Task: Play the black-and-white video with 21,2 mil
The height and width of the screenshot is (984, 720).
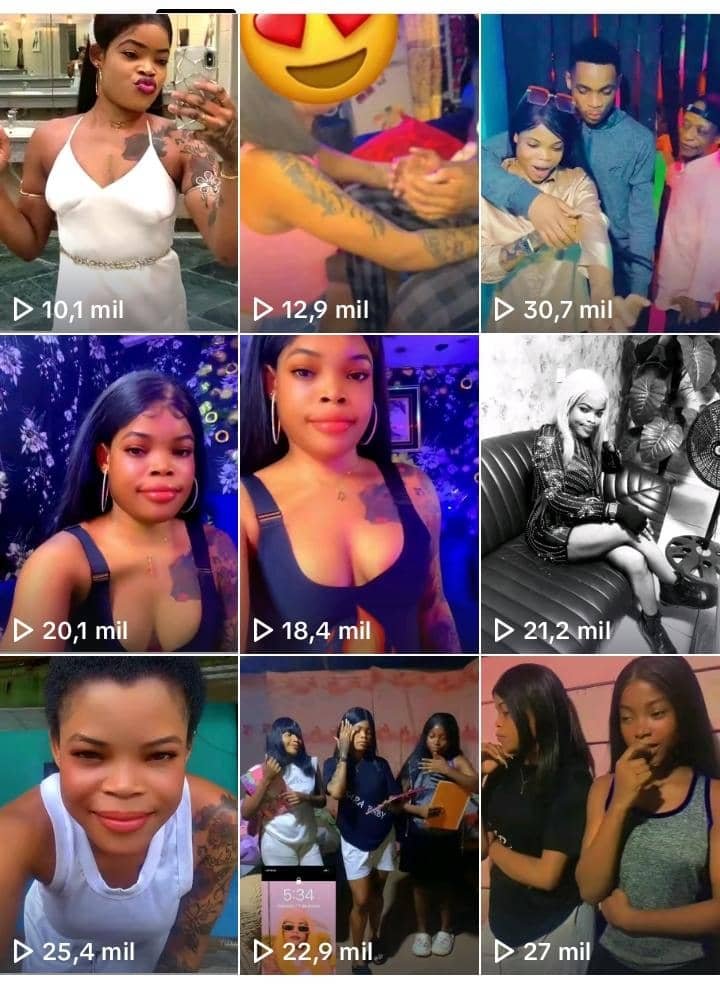Action: click(600, 493)
